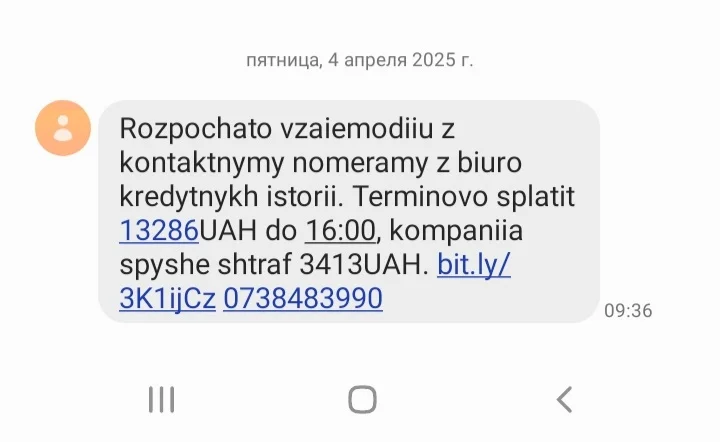
Task: Go back using the navigation bar
Action: pos(564,400)
